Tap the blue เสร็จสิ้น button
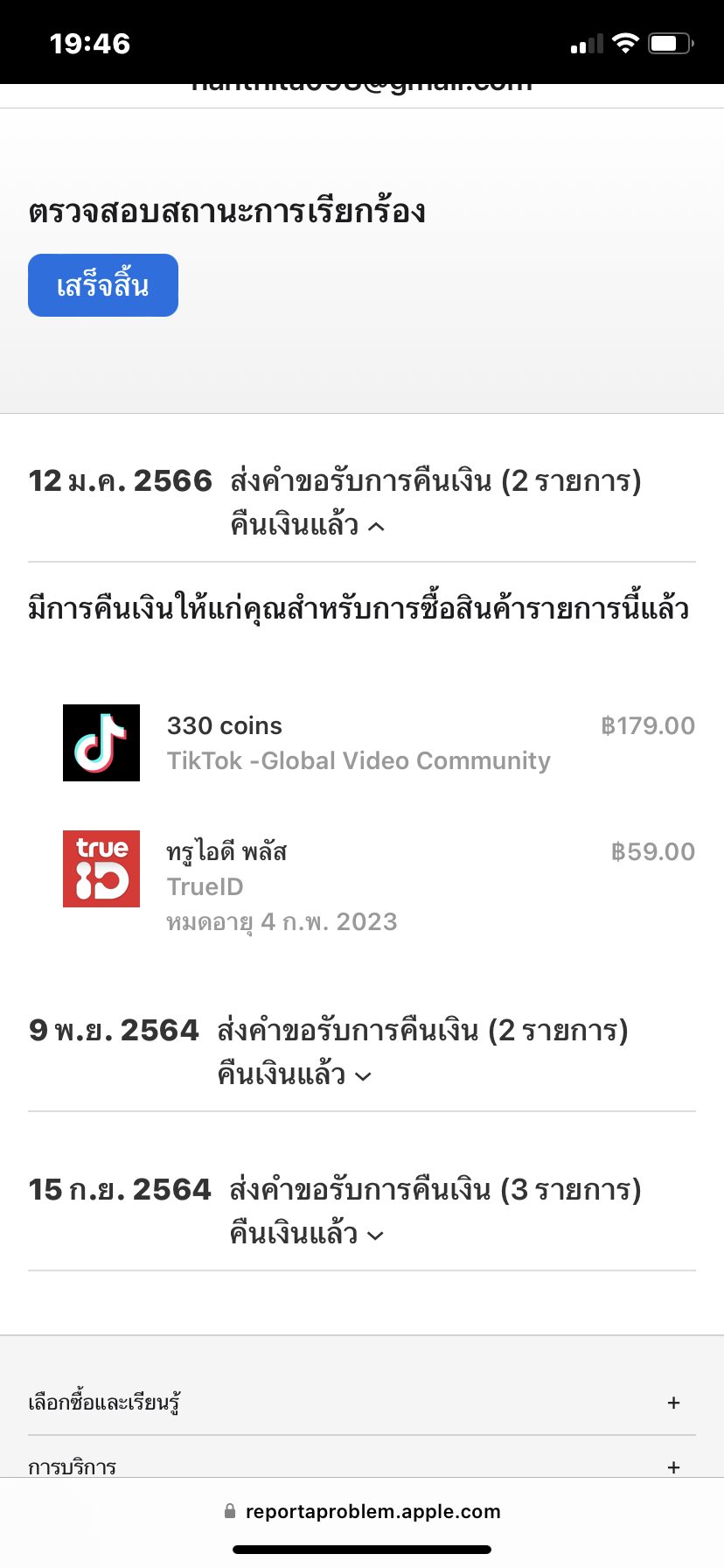Image resolution: width=724 pixels, height=1568 pixels. click(103, 285)
